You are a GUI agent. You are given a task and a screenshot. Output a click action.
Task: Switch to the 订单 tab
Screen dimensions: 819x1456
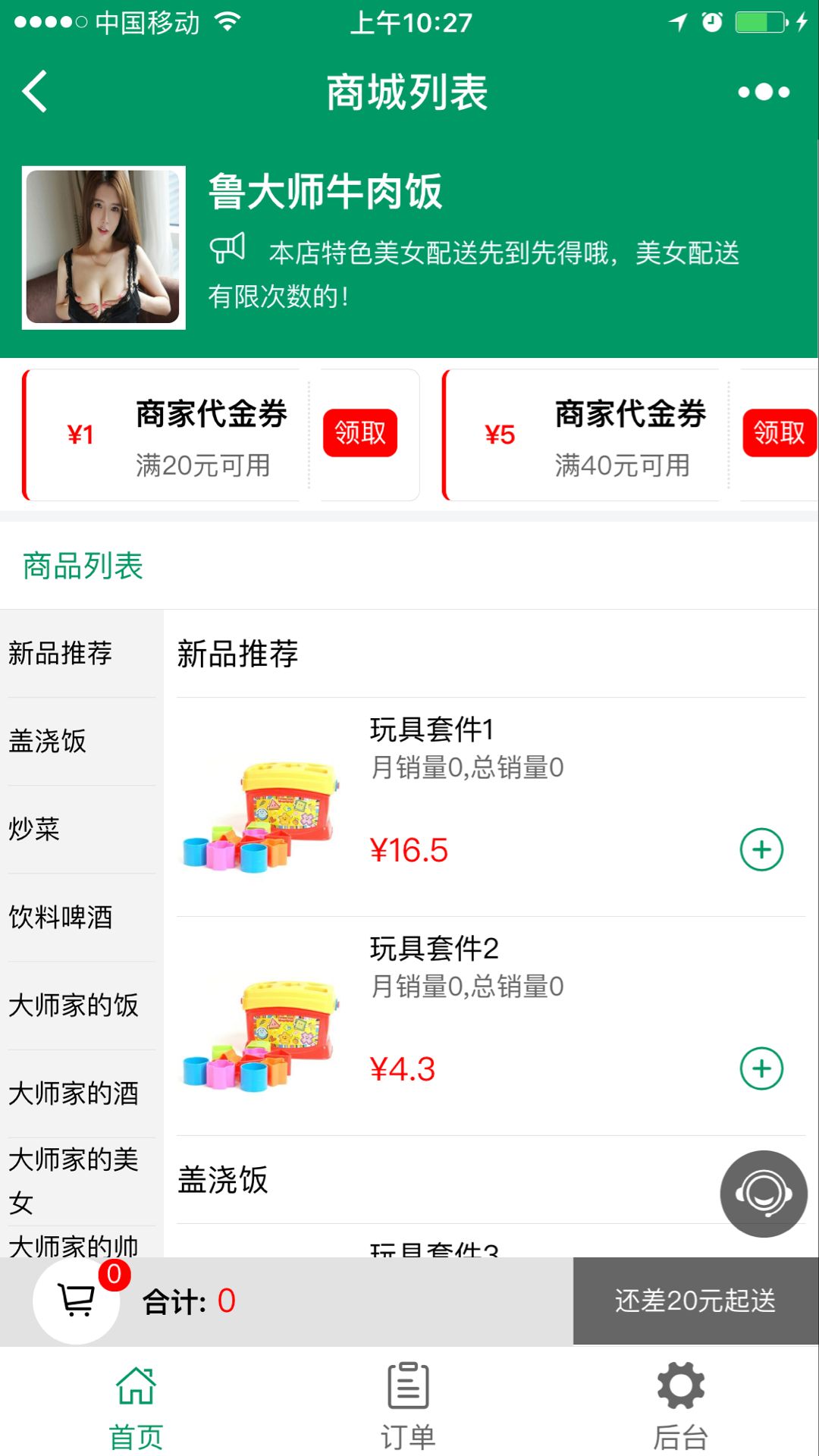[408, 1404]
